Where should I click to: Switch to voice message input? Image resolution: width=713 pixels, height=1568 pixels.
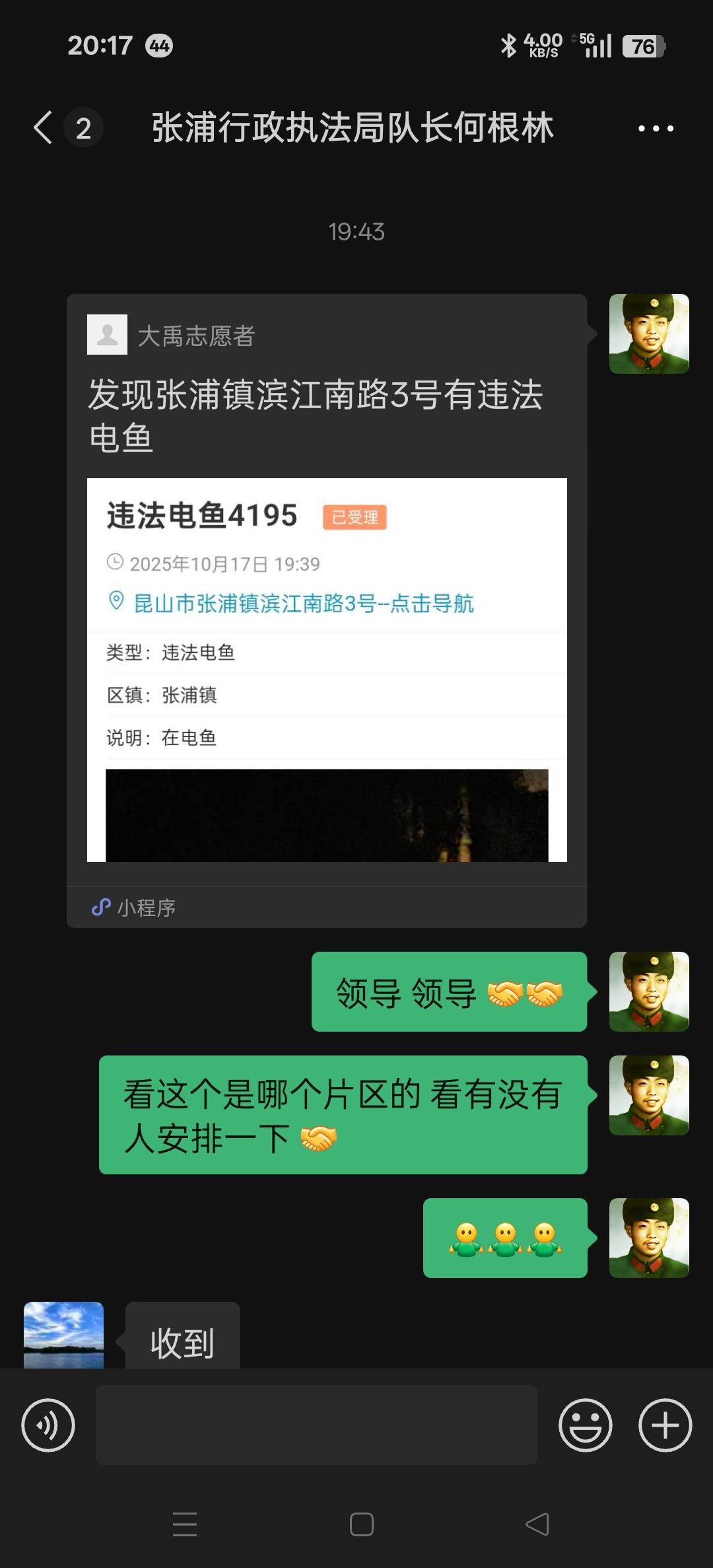(48, 1425)
